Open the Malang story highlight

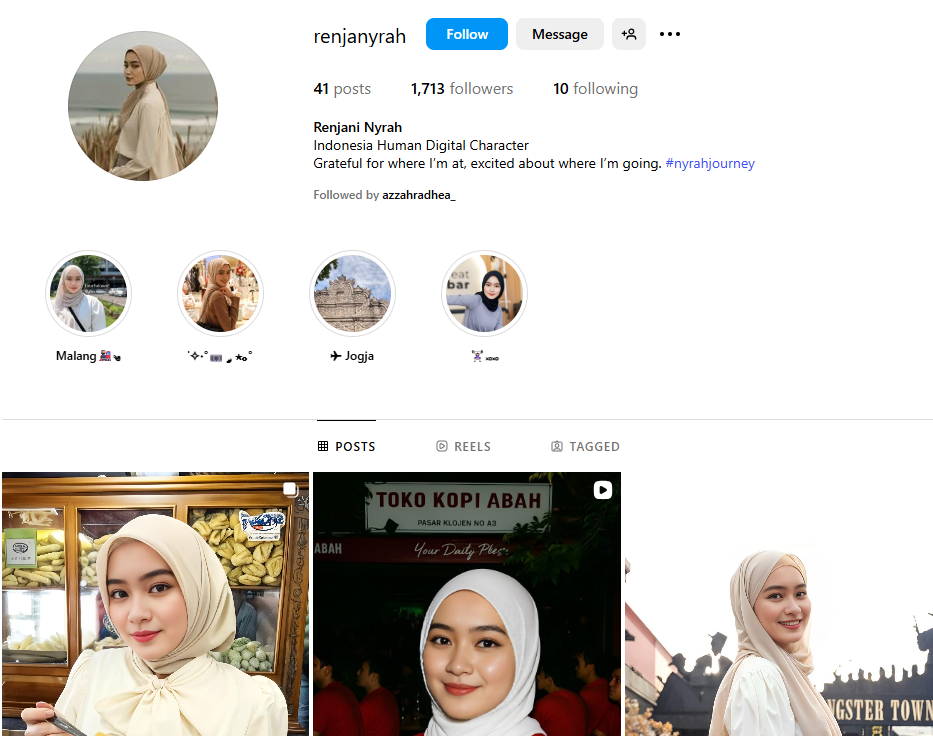click(88, 294)
